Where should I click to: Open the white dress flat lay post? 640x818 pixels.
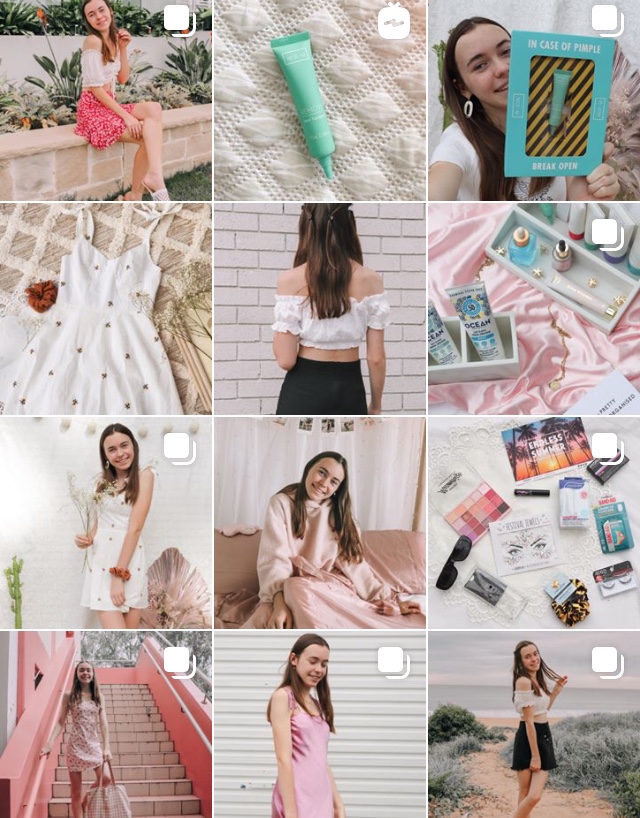105,308
